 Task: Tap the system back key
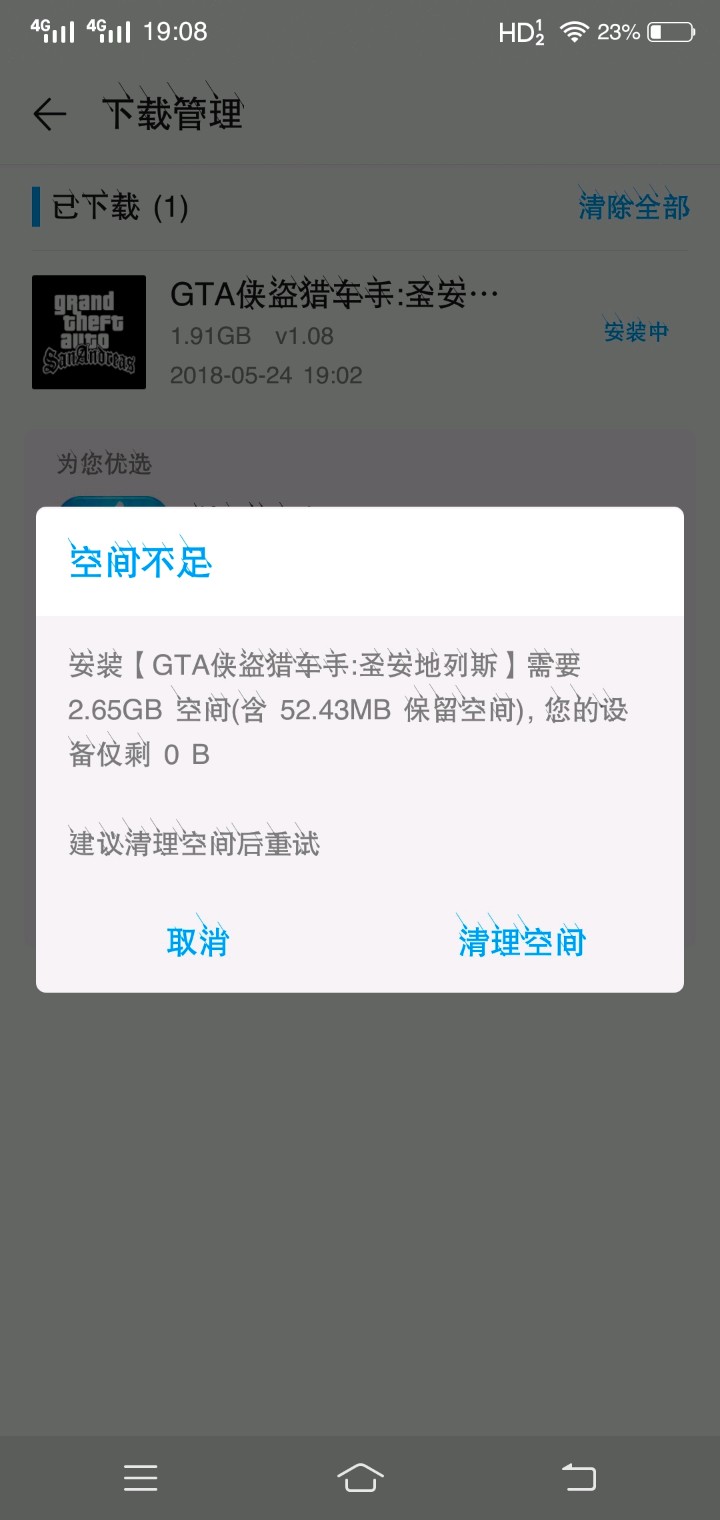tap(578, 1477)
